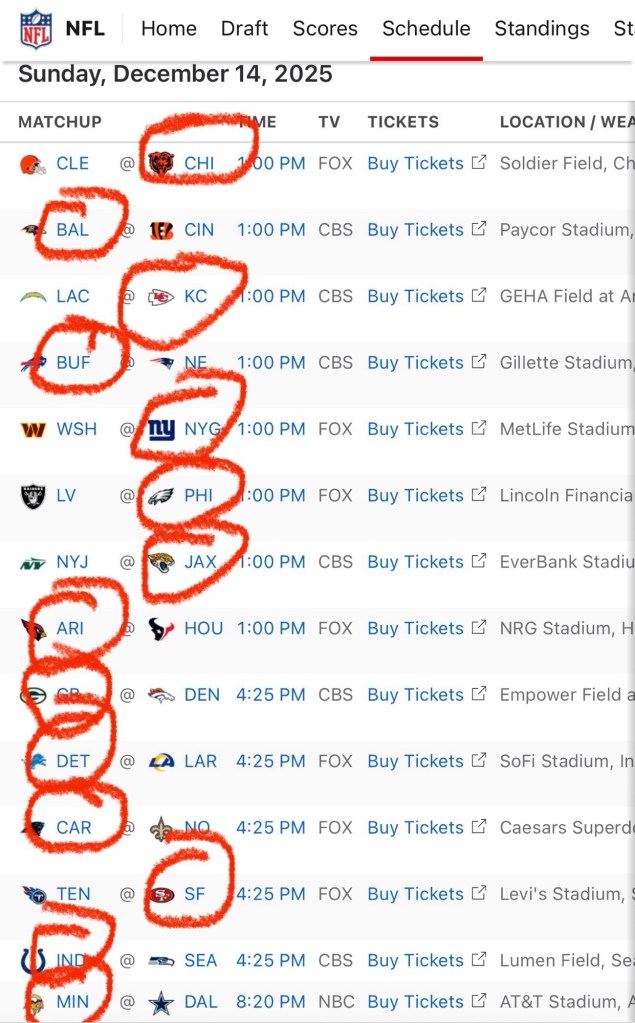This screenshot has height=1023, width=635.
Task: Open the DAL team link
Action: [x=200, y=1002]
